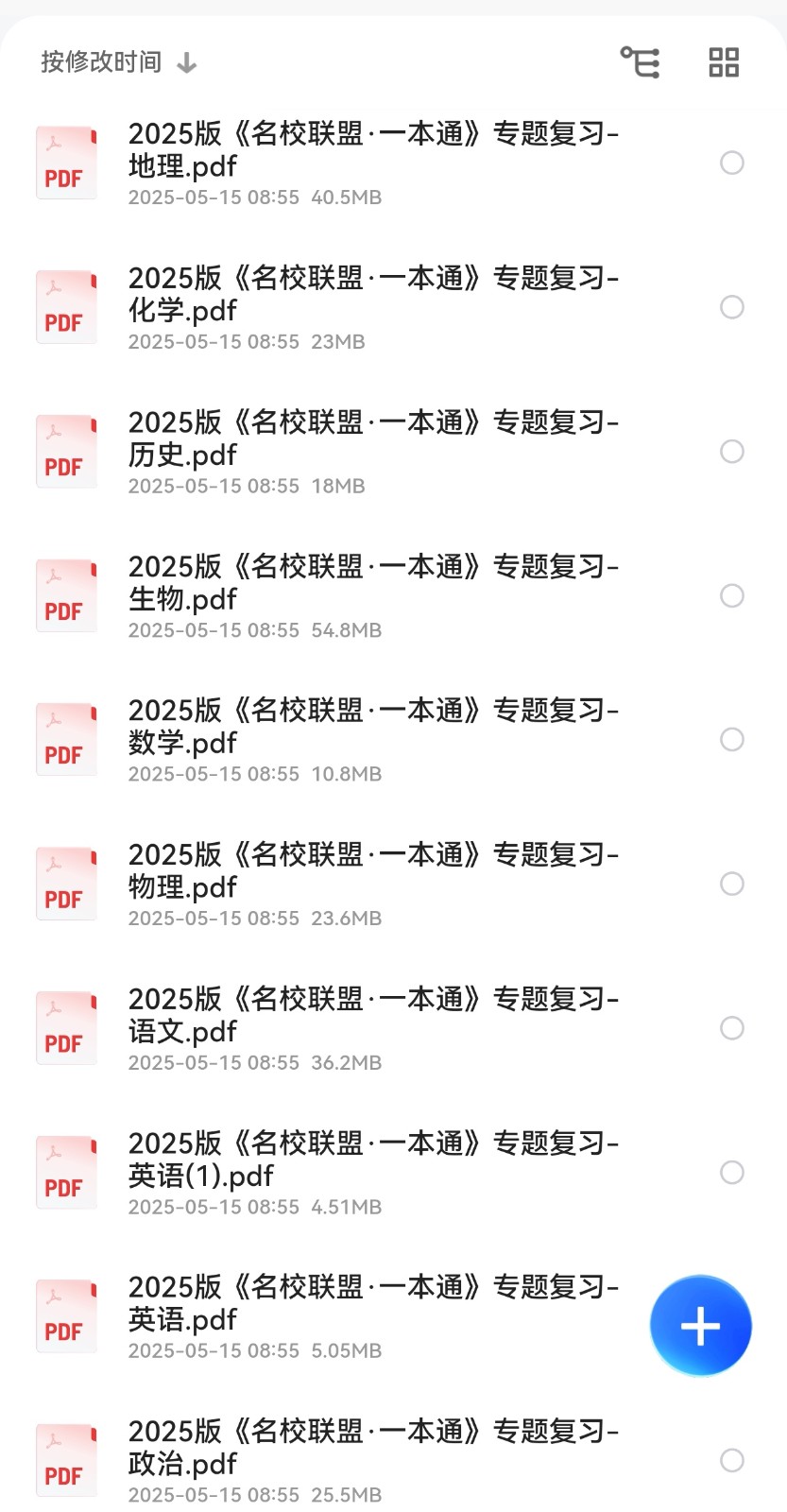Select the circle next to 数学.pdf

732,739
